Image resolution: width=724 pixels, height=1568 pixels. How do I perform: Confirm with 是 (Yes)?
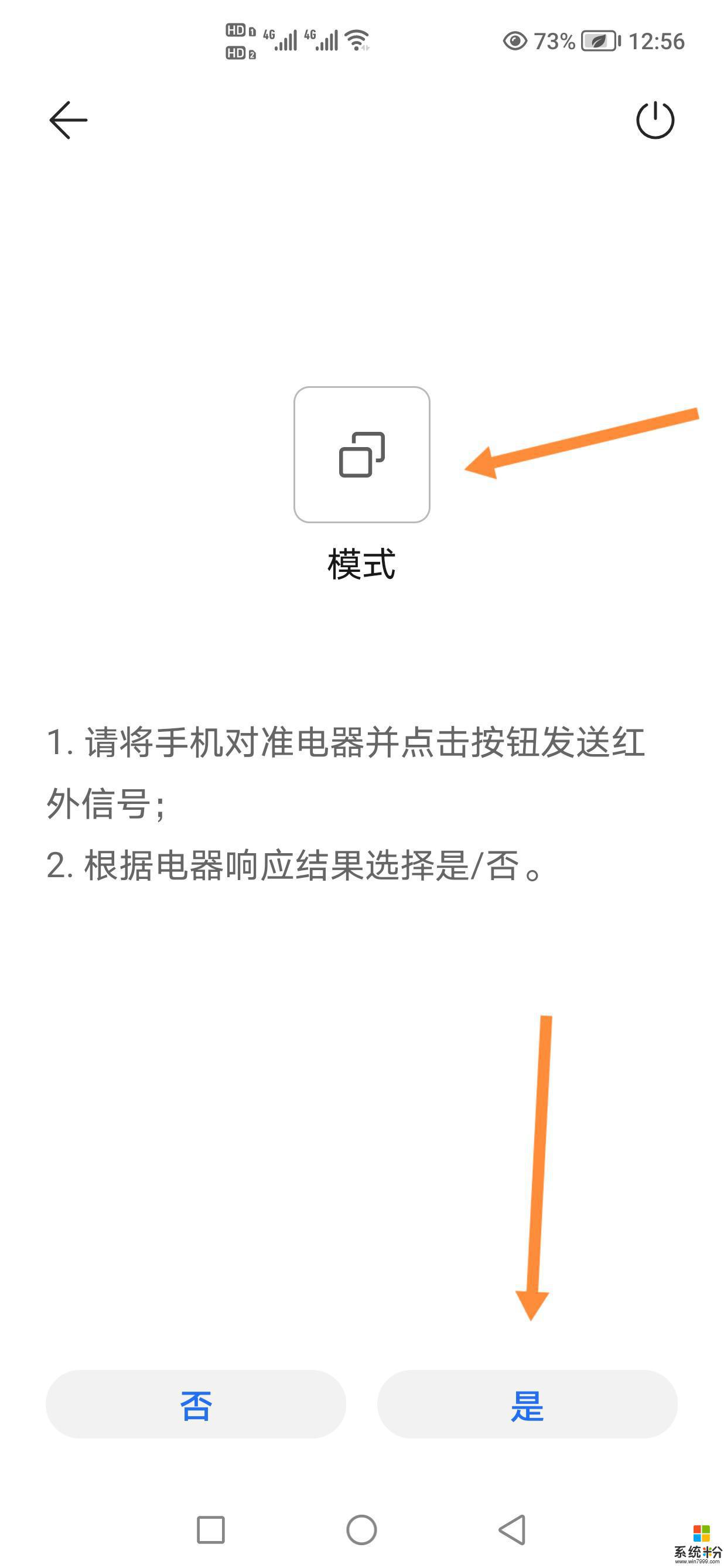click(527, 1406)
